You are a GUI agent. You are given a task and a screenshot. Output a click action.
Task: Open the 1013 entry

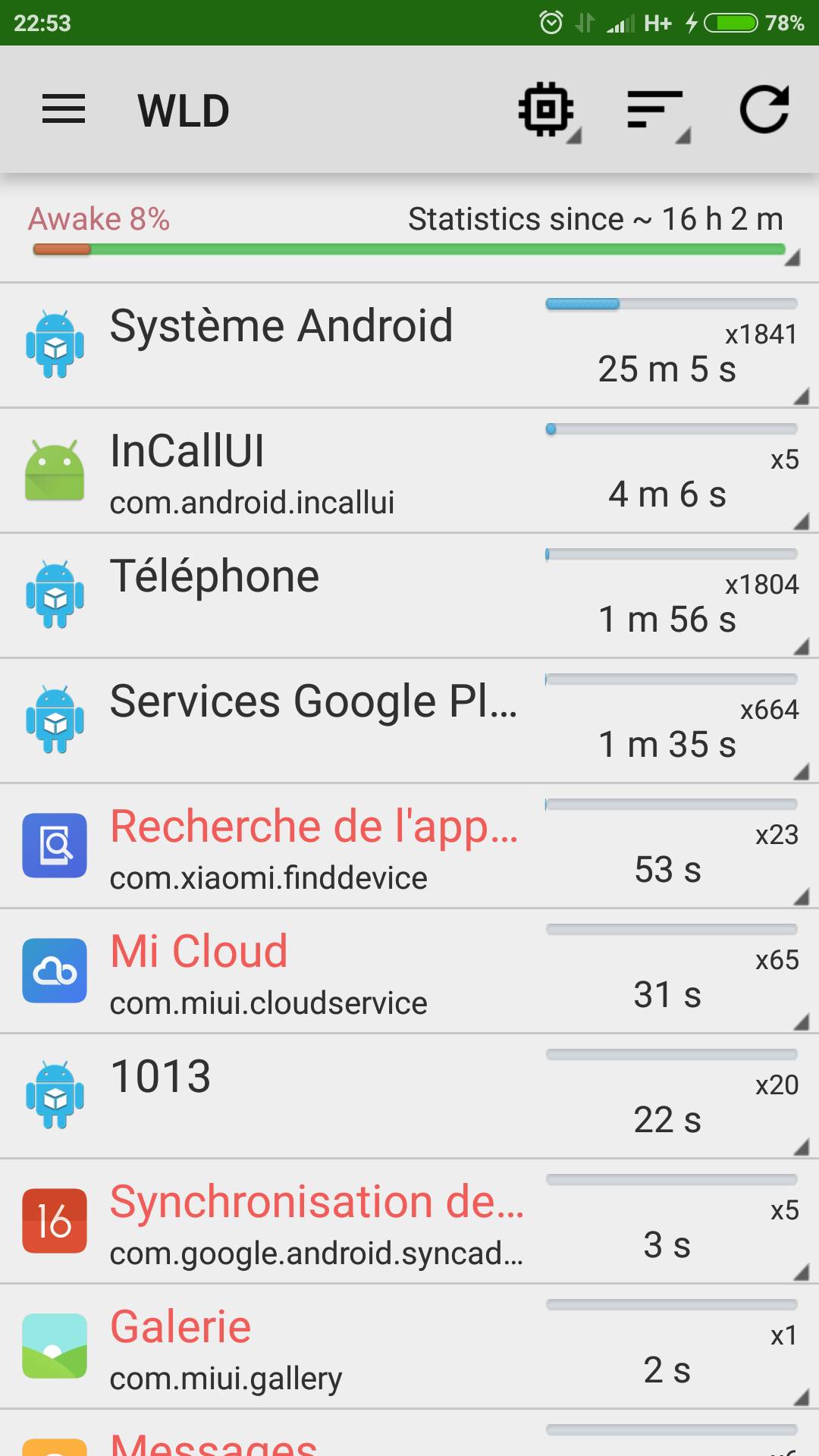point(409,1096)
